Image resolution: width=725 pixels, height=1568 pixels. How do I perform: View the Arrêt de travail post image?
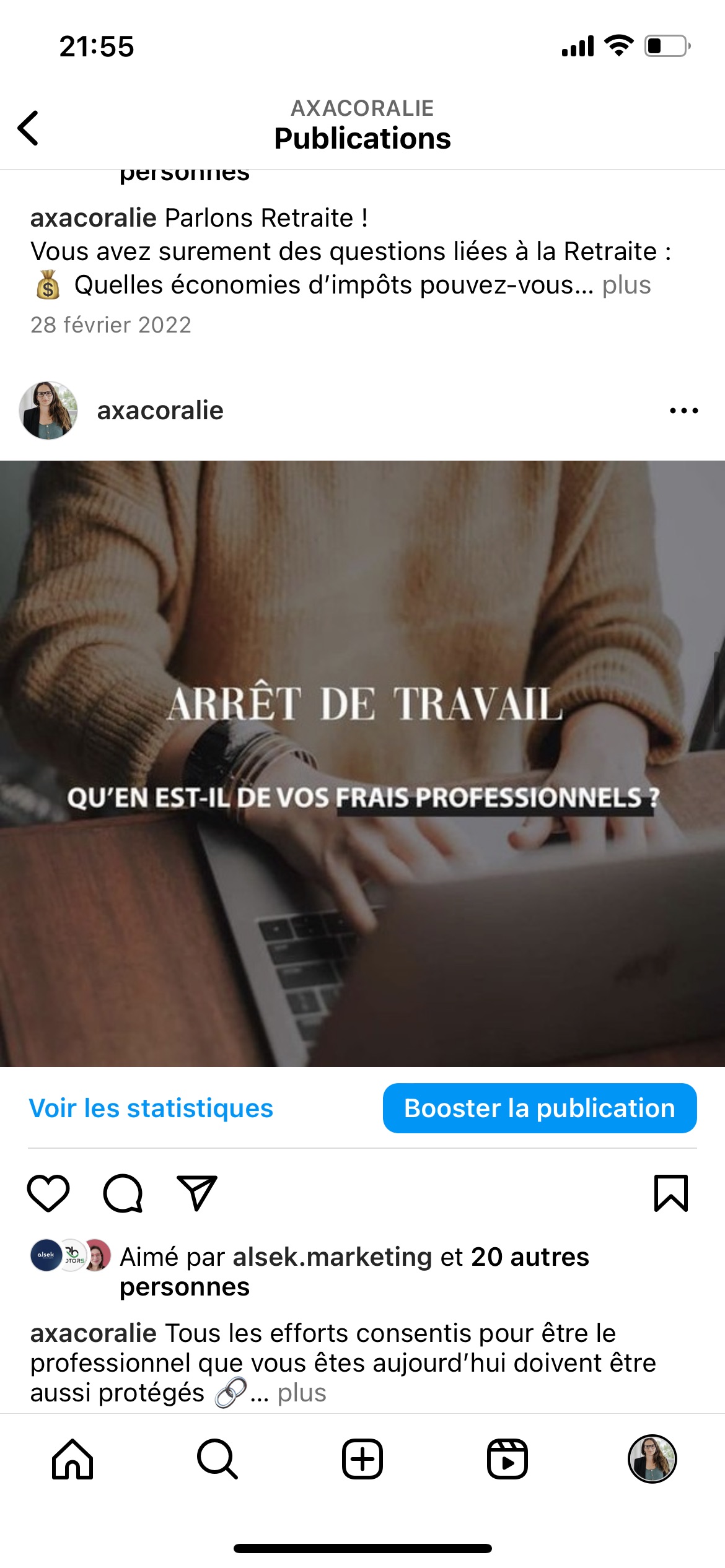tap(362, 763)
